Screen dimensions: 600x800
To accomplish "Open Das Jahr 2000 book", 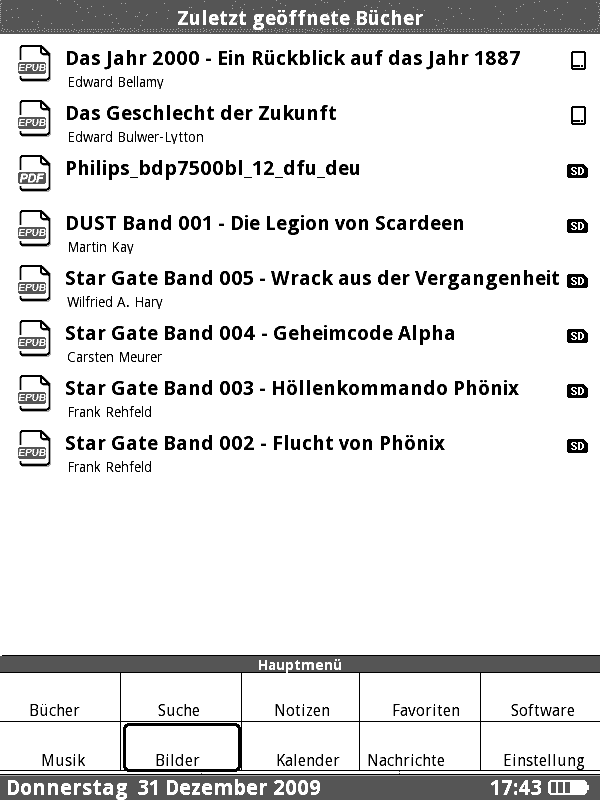I will [x=292, y=58].
